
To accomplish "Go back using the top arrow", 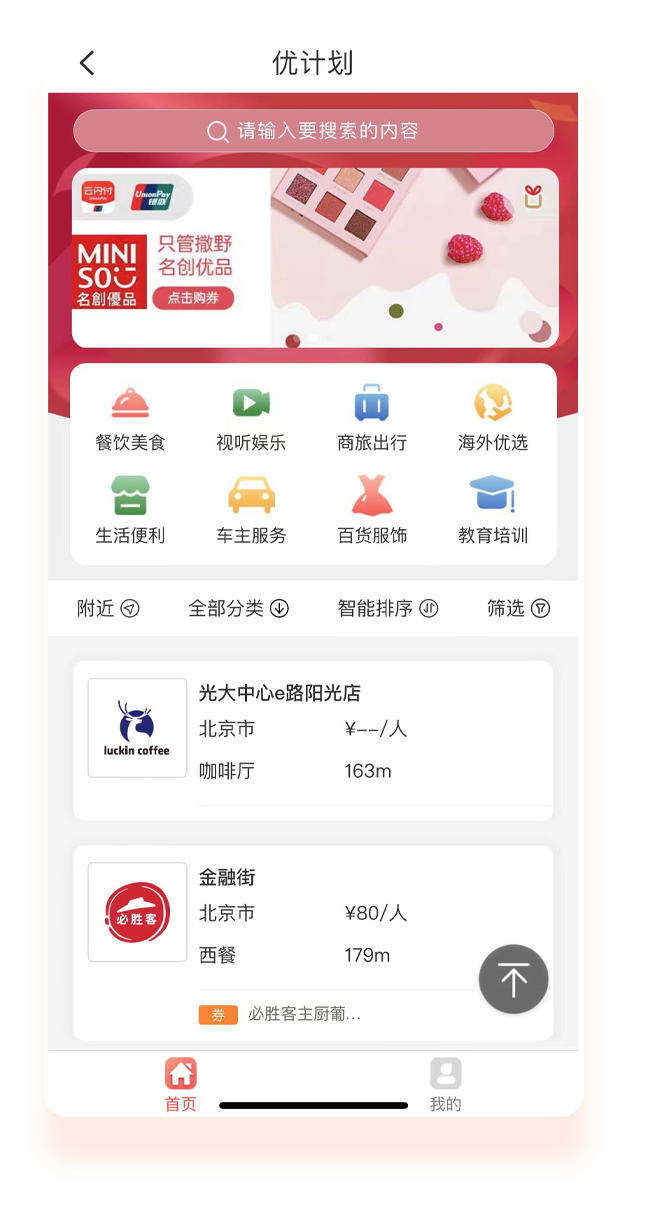I will [87, 64].
